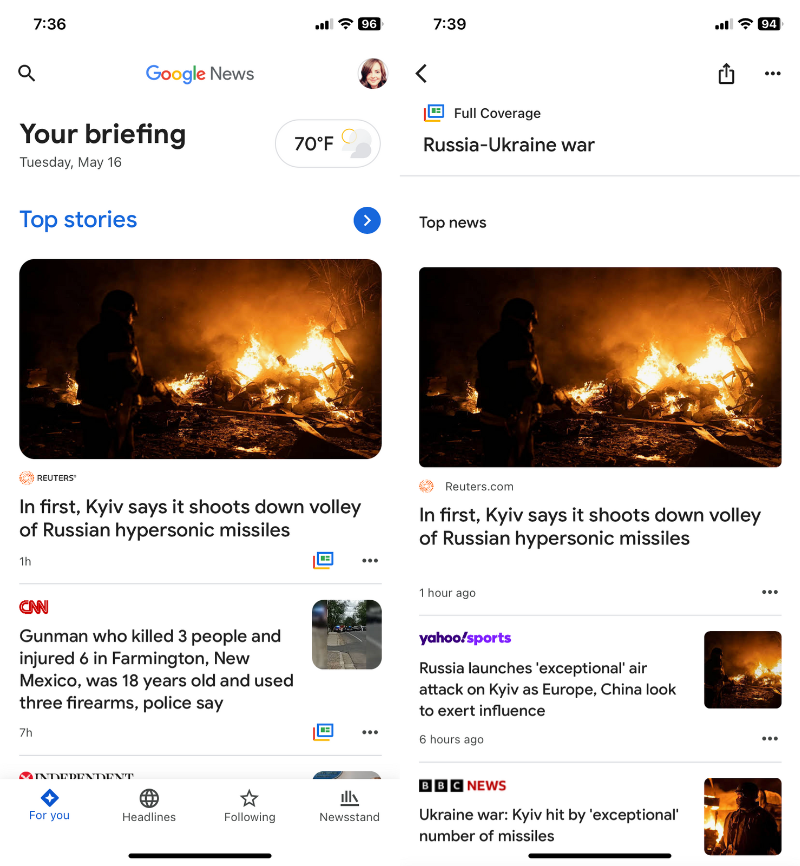Open the CNN Farmington gunman article
800x866 pixels.
(156, 669)
